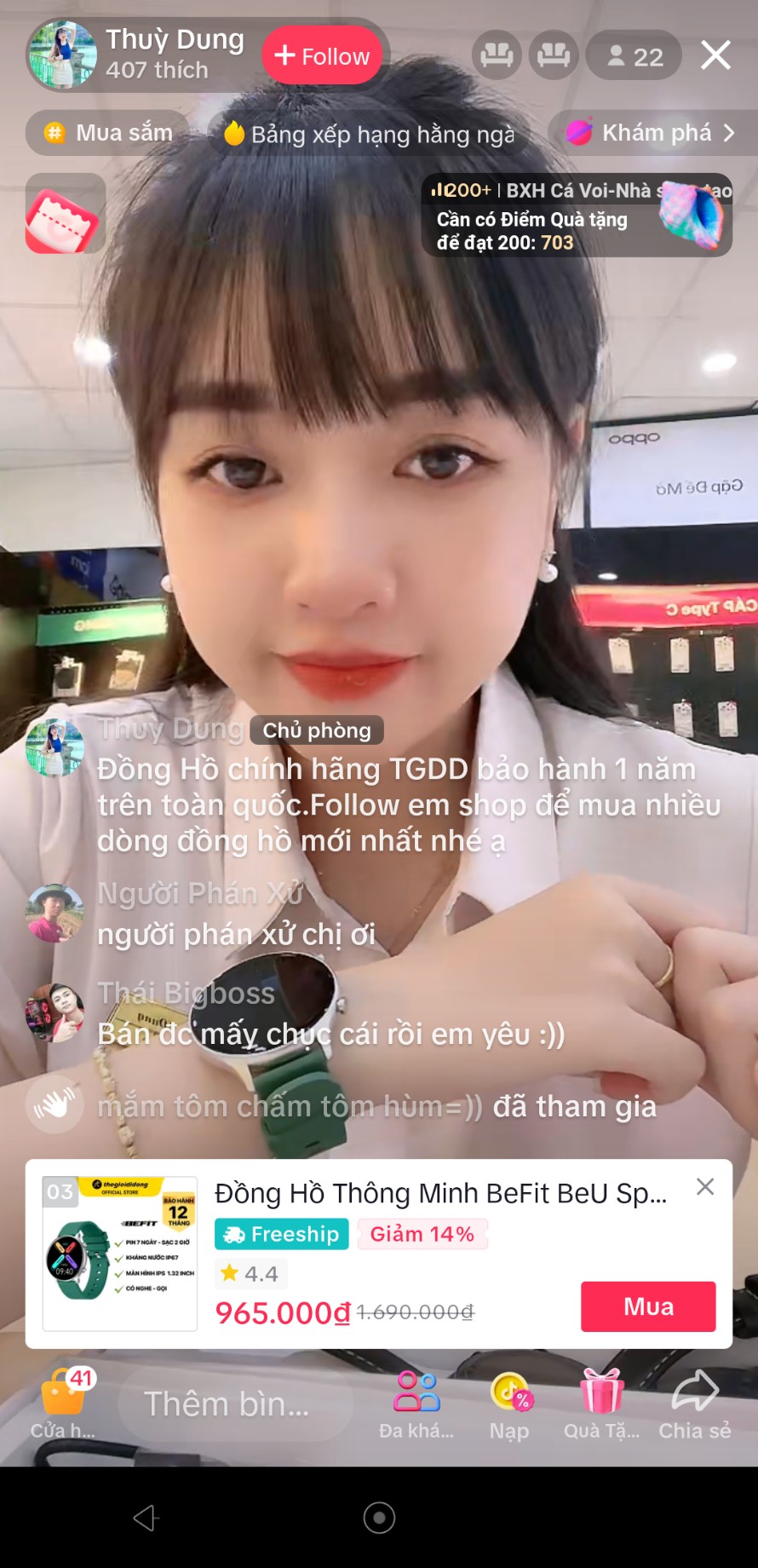758x1568 pixels.
Task: Open Bảng xếp hạng hằng ngày ranking
Action: pos(369,134)
